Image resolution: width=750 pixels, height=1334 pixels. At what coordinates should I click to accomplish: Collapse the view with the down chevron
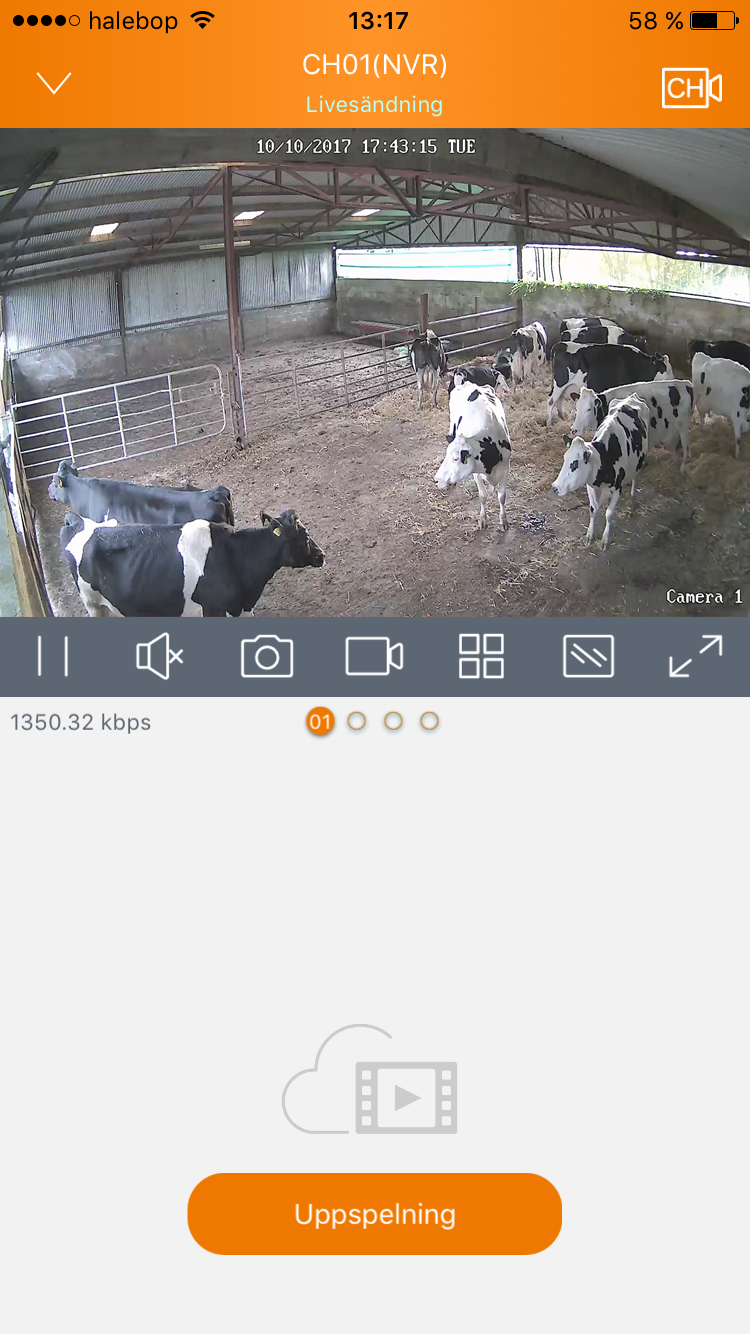click(x=54, y=83)
